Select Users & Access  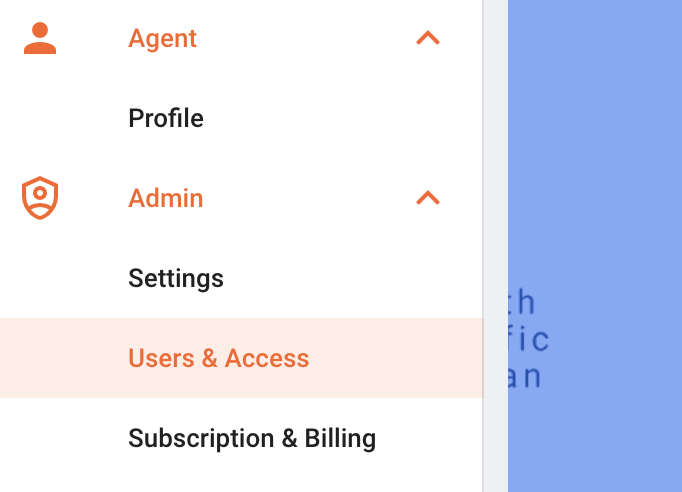pos(219,358)
